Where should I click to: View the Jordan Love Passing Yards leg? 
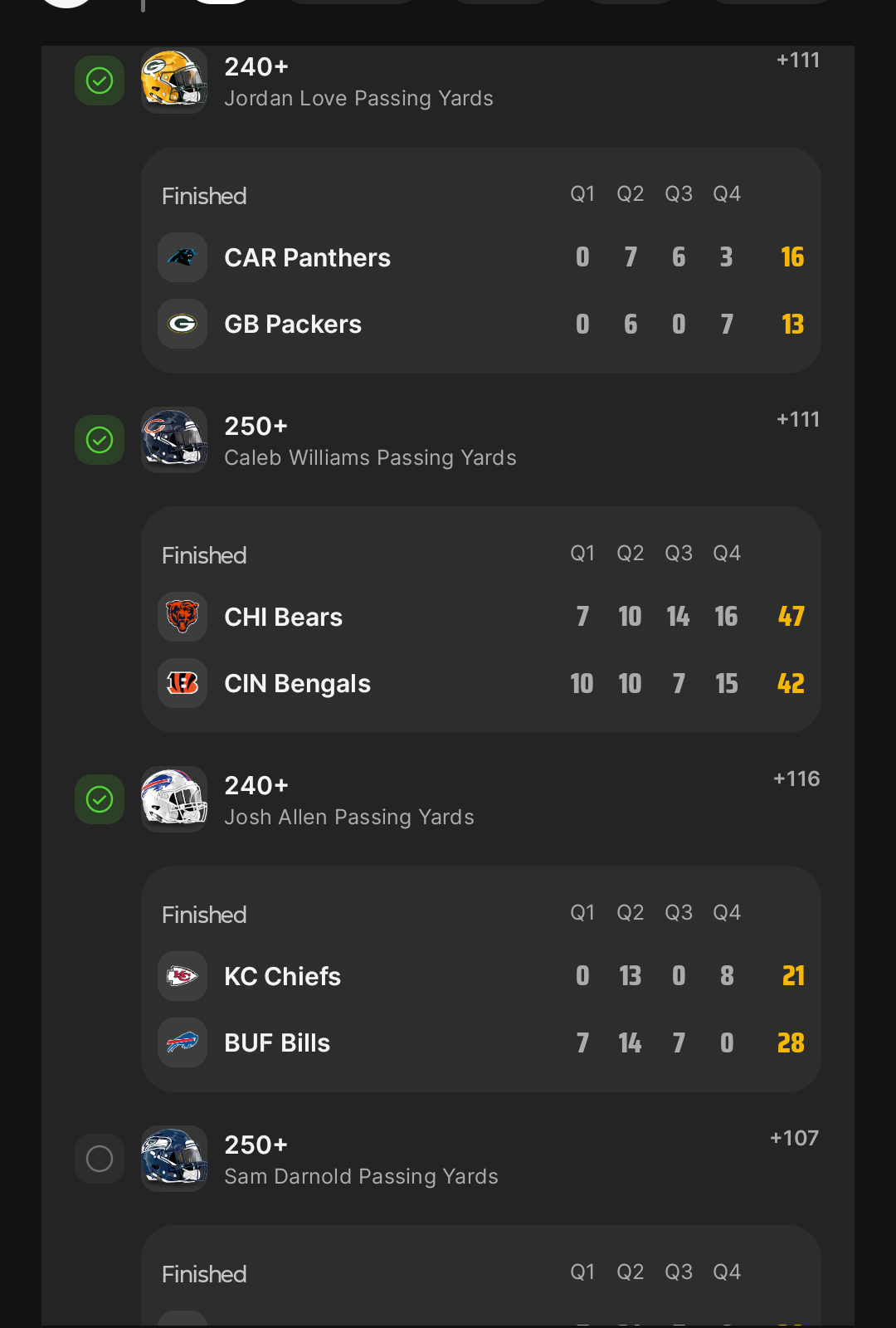pos(358,82)
